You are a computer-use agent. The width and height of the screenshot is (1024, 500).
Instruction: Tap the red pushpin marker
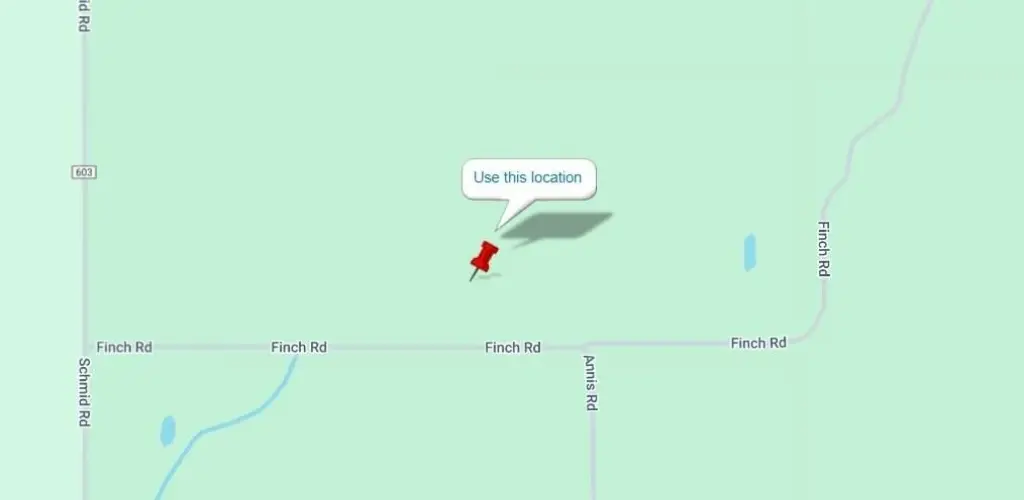coord(485,258)
